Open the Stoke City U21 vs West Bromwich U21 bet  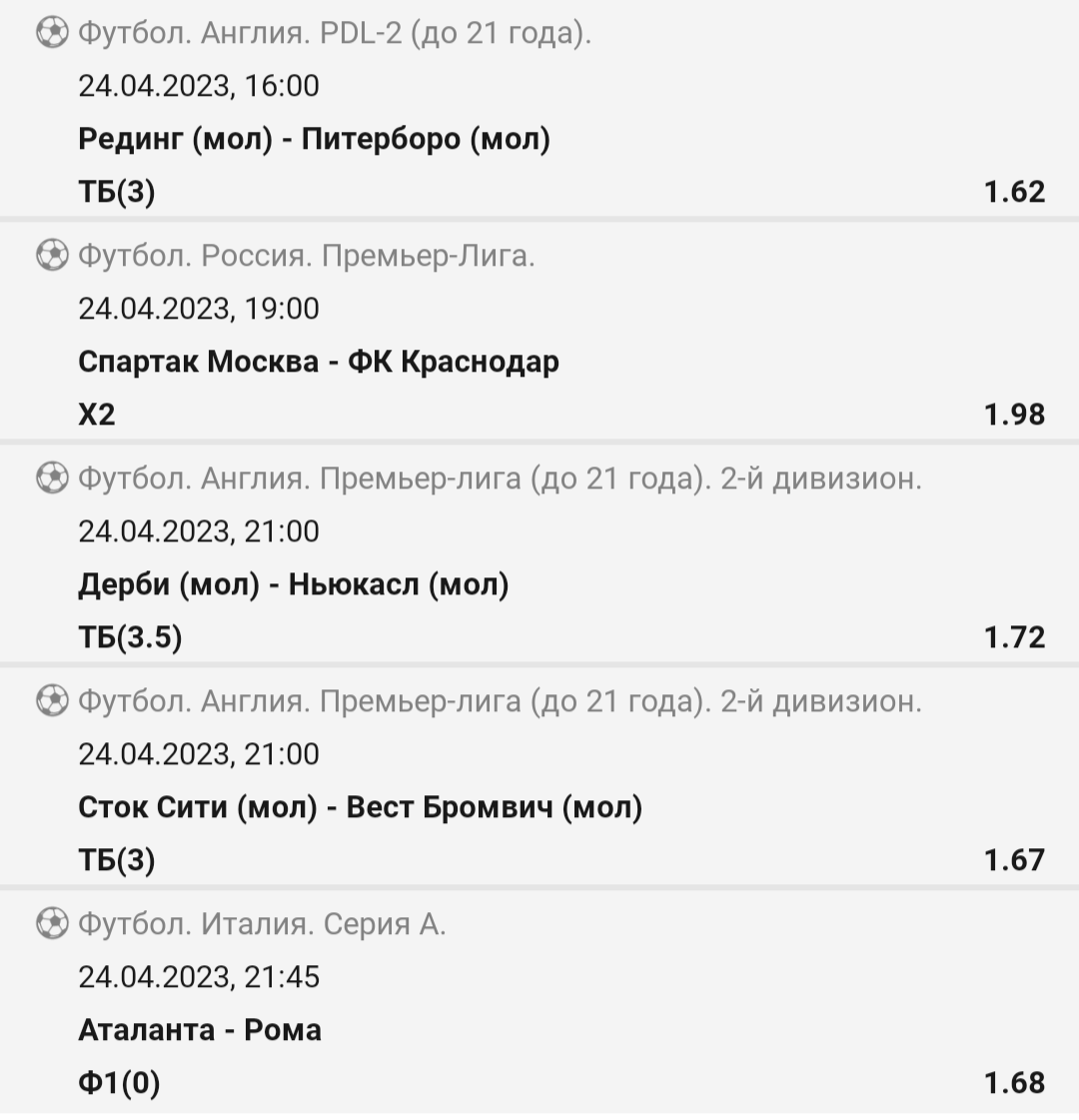[360, 807]
